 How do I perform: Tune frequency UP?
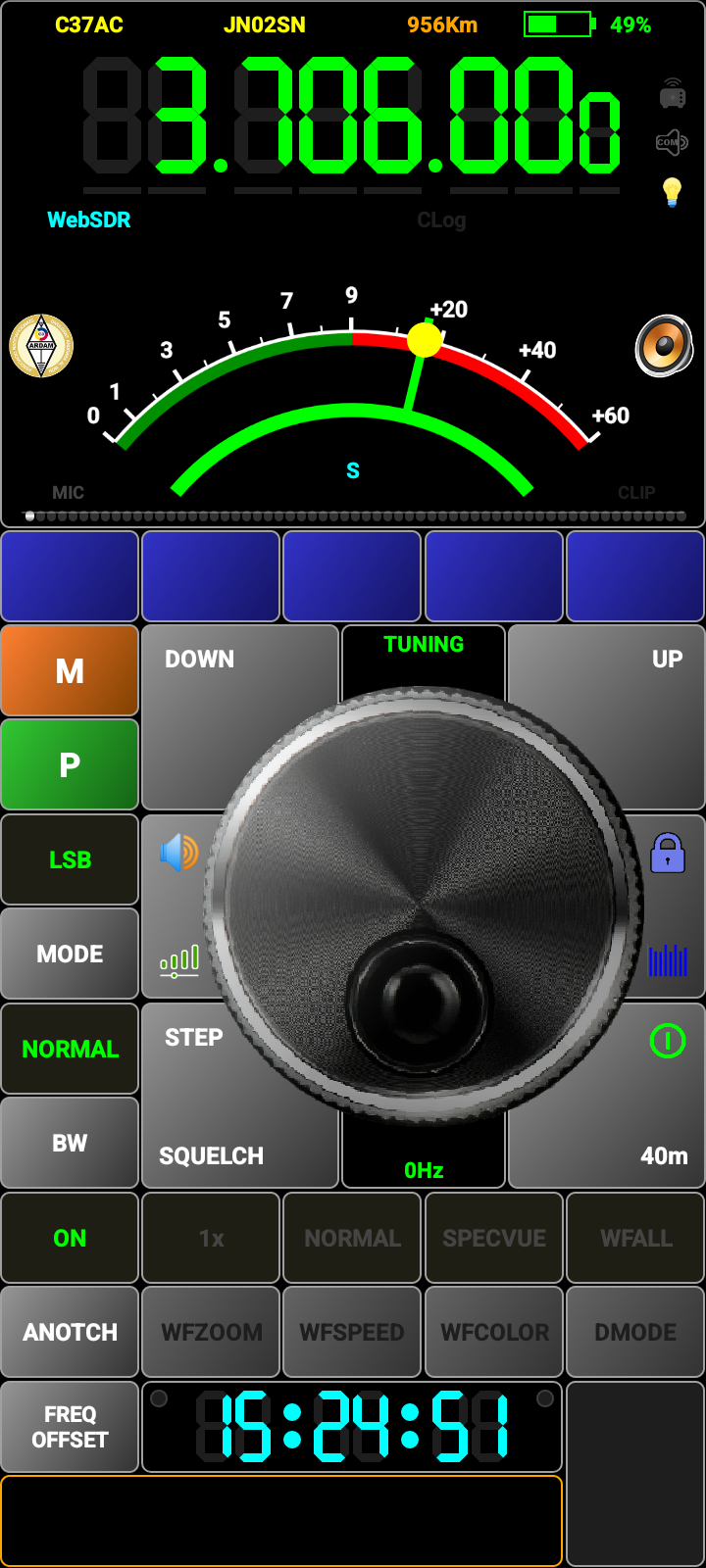click(666, 660)
